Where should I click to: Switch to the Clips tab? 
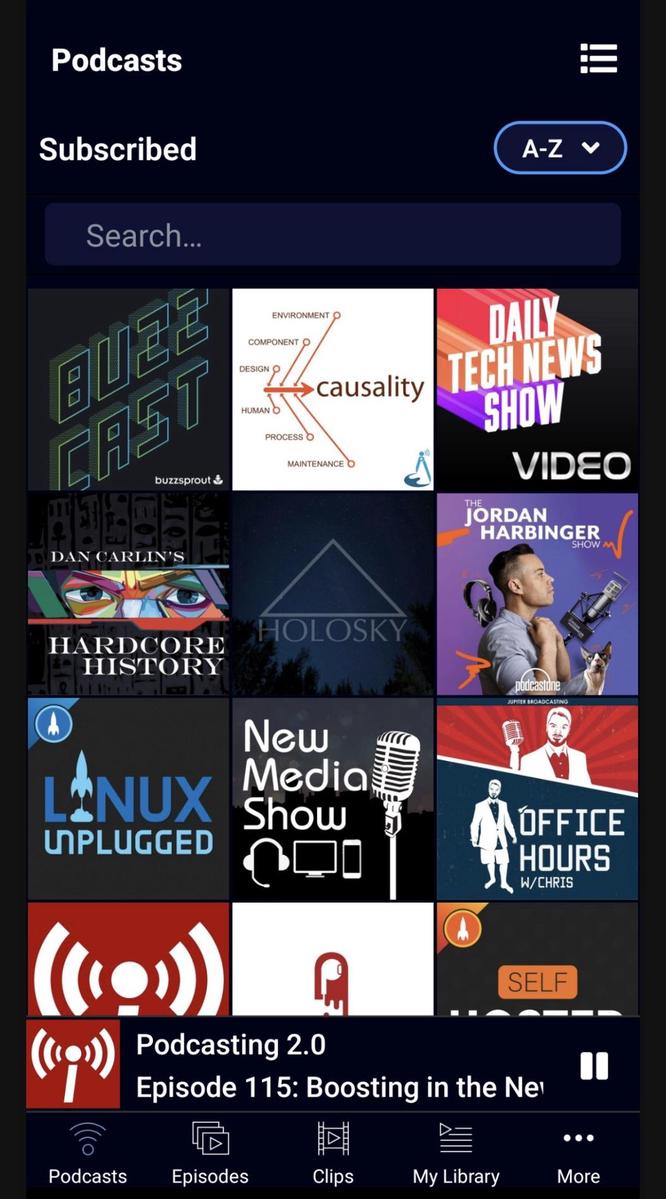coord(333,1153)
